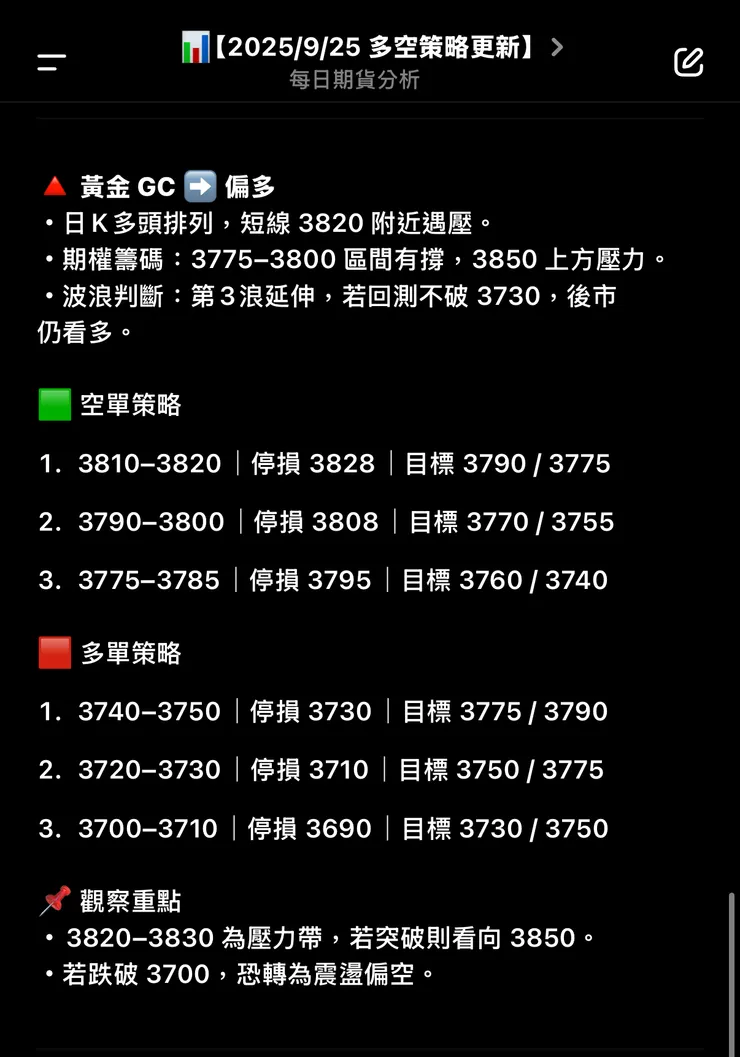Select the 空單策略 section header
Viewport: 740px width, 1057px height.
click(130, 405)
